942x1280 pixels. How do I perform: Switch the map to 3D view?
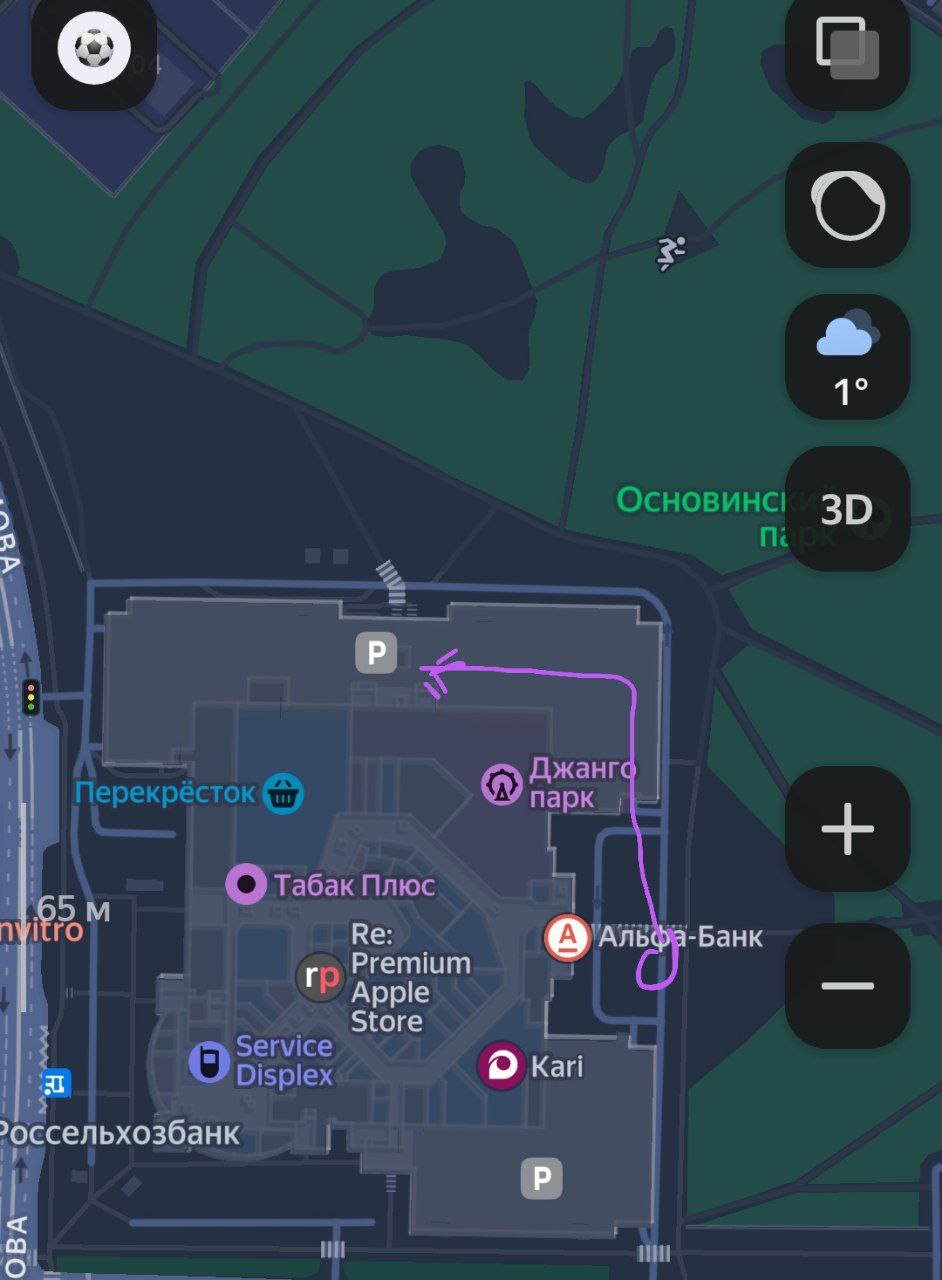coord(847,509)
